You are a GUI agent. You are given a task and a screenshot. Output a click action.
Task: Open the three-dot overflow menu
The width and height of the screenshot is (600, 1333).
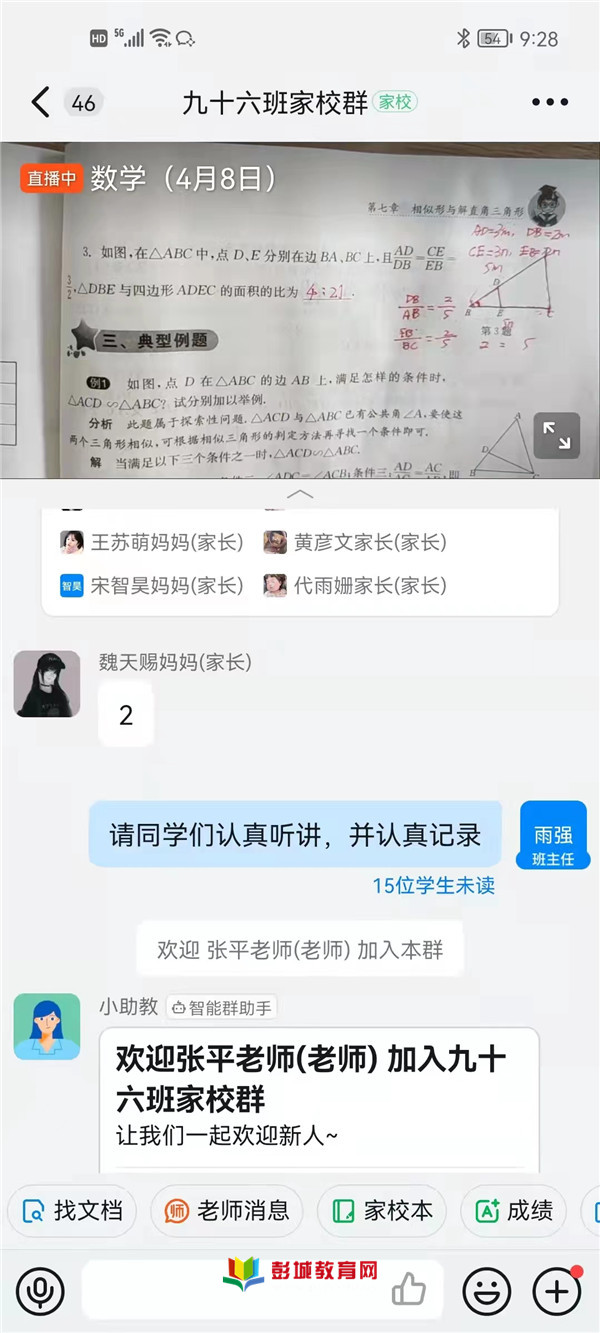549,102
